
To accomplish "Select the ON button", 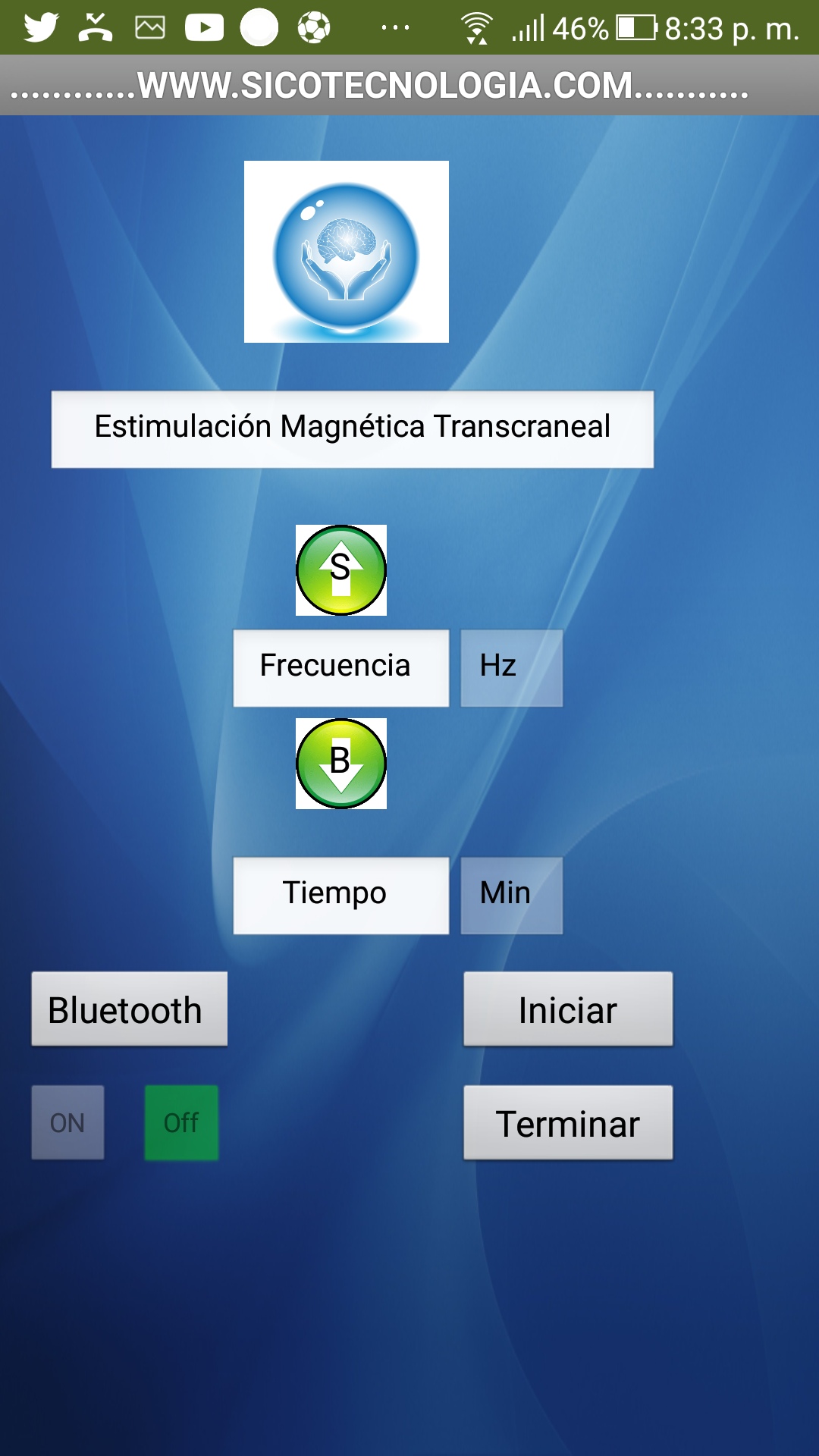I will 67,1122.
